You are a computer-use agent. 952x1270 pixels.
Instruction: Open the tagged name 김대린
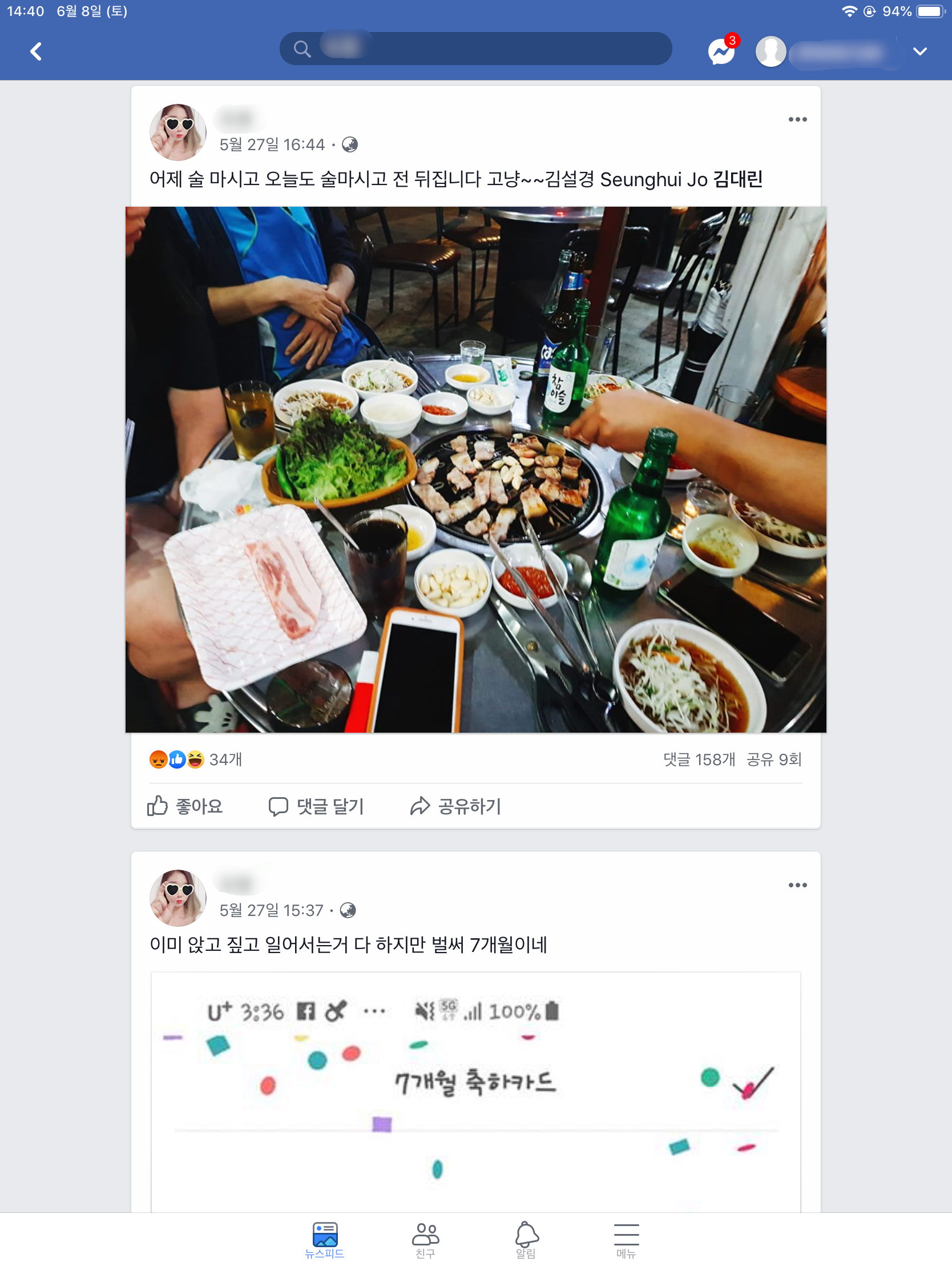(737, 179)
